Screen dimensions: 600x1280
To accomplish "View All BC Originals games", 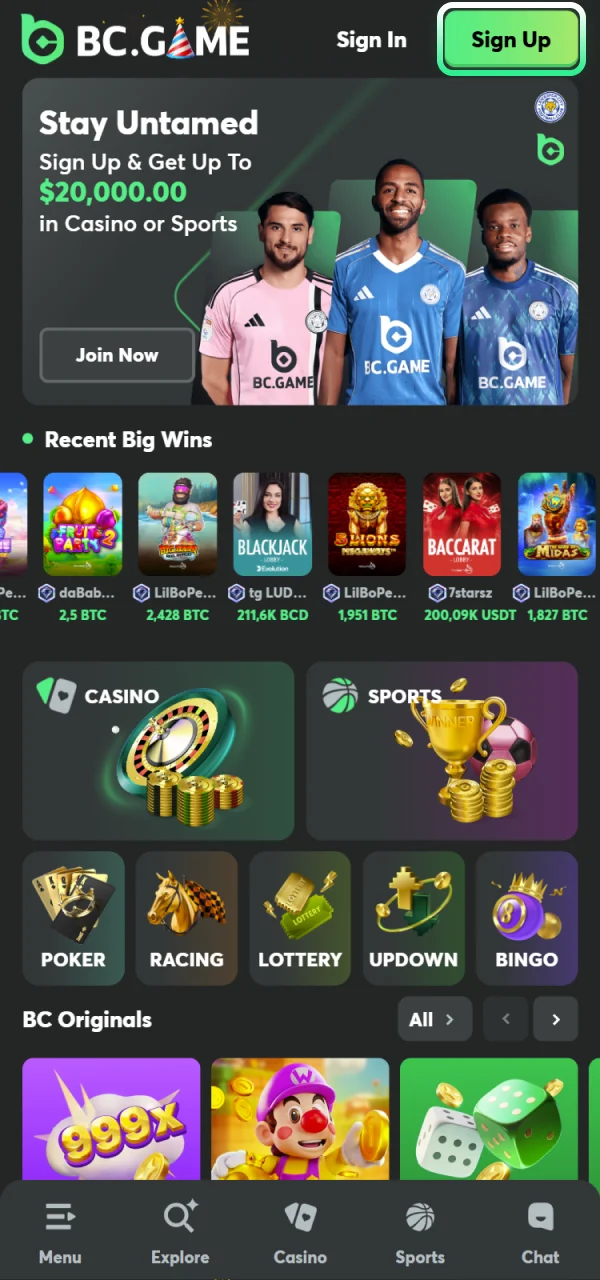I will [x=432, y=1020].
